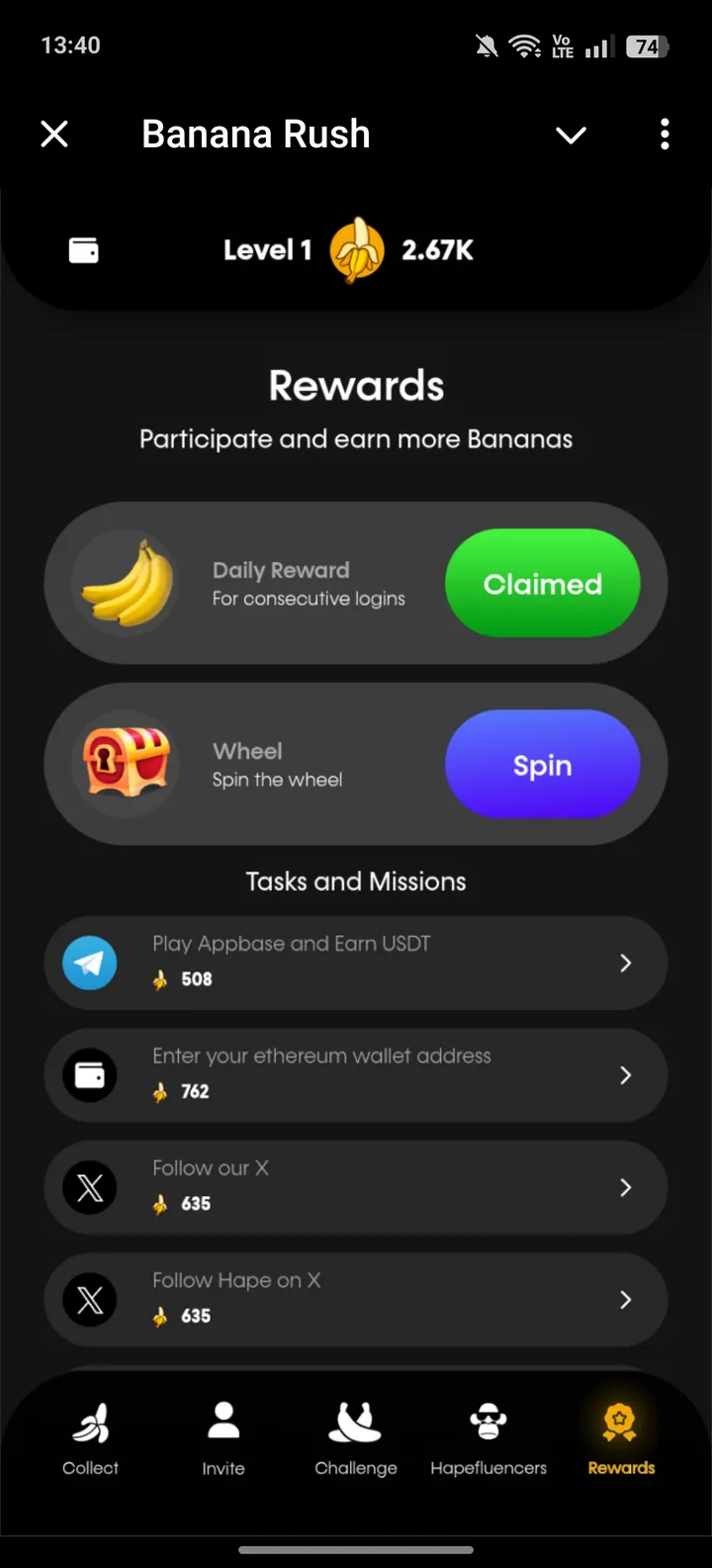This screenshot has height=1568, width=712.
Task: Collapse the Banana Rush mini app with the chevron
Action: point(571,135)
